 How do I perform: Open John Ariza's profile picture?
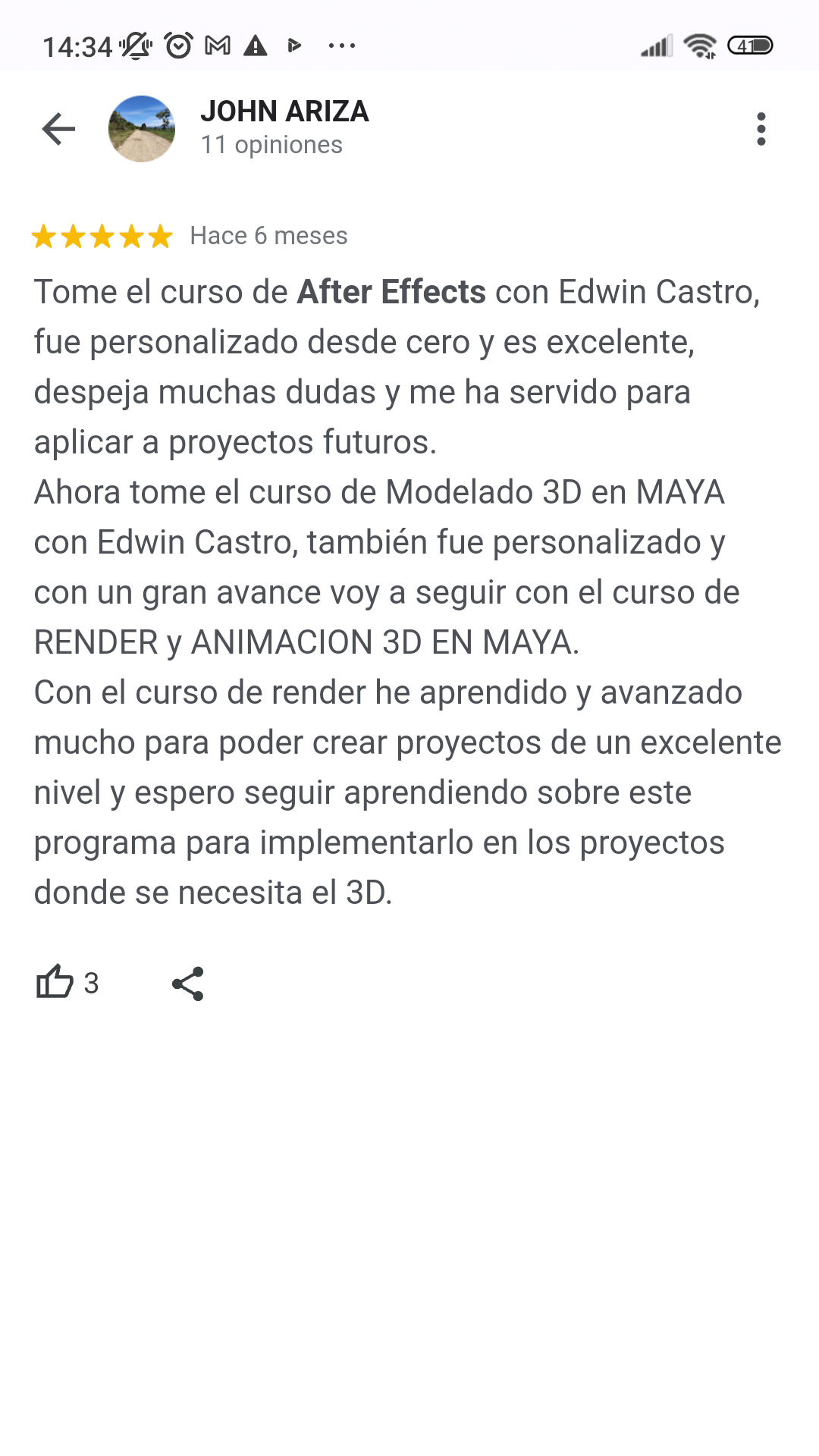[x=142, y=129]
